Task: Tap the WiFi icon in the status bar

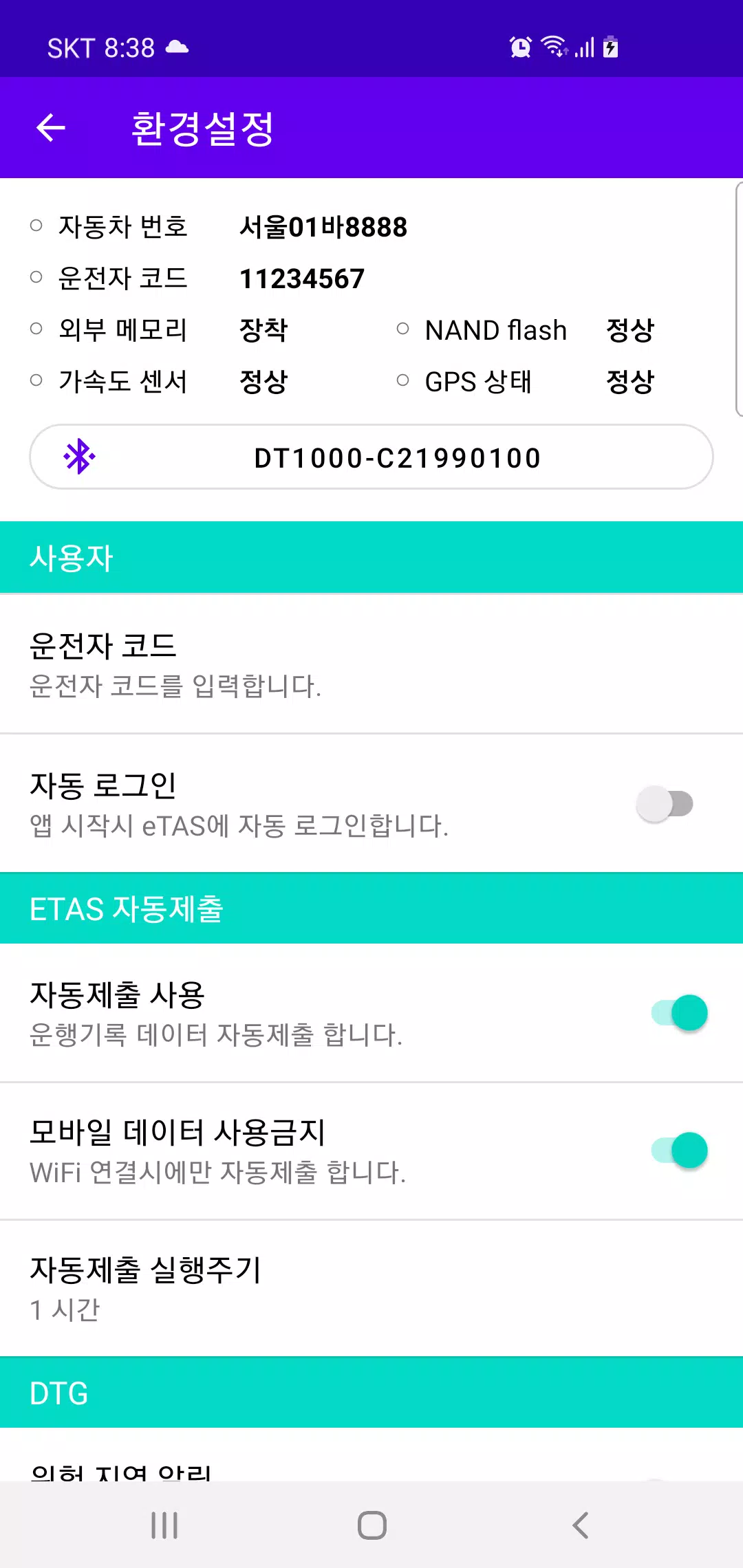Action: coord(554,47)
